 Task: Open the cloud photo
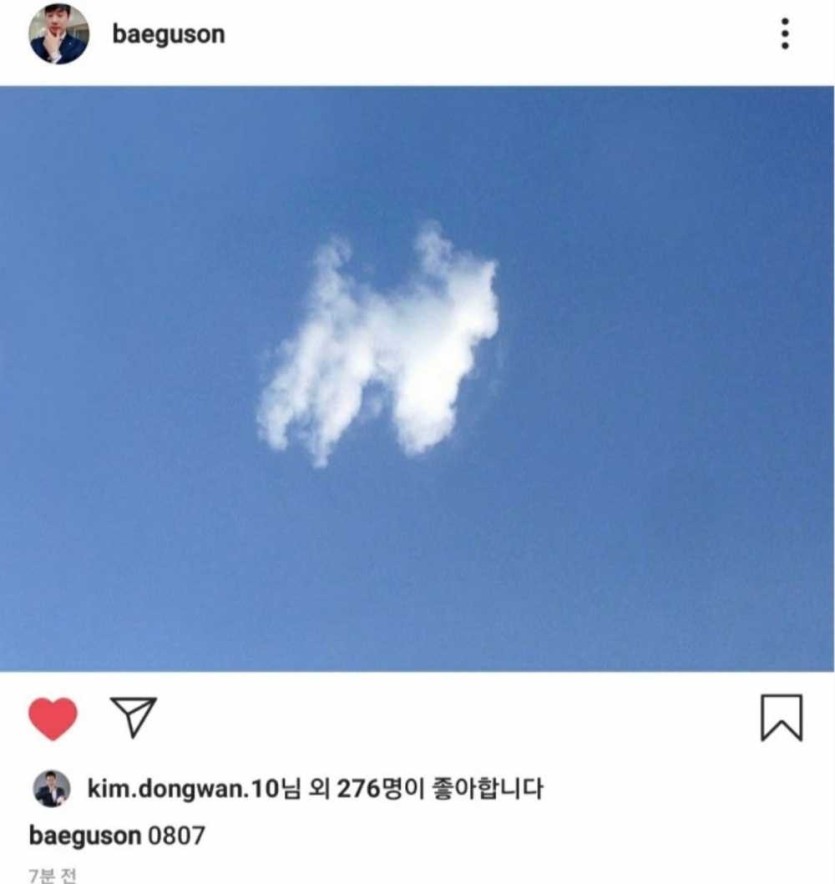(417, 378)
